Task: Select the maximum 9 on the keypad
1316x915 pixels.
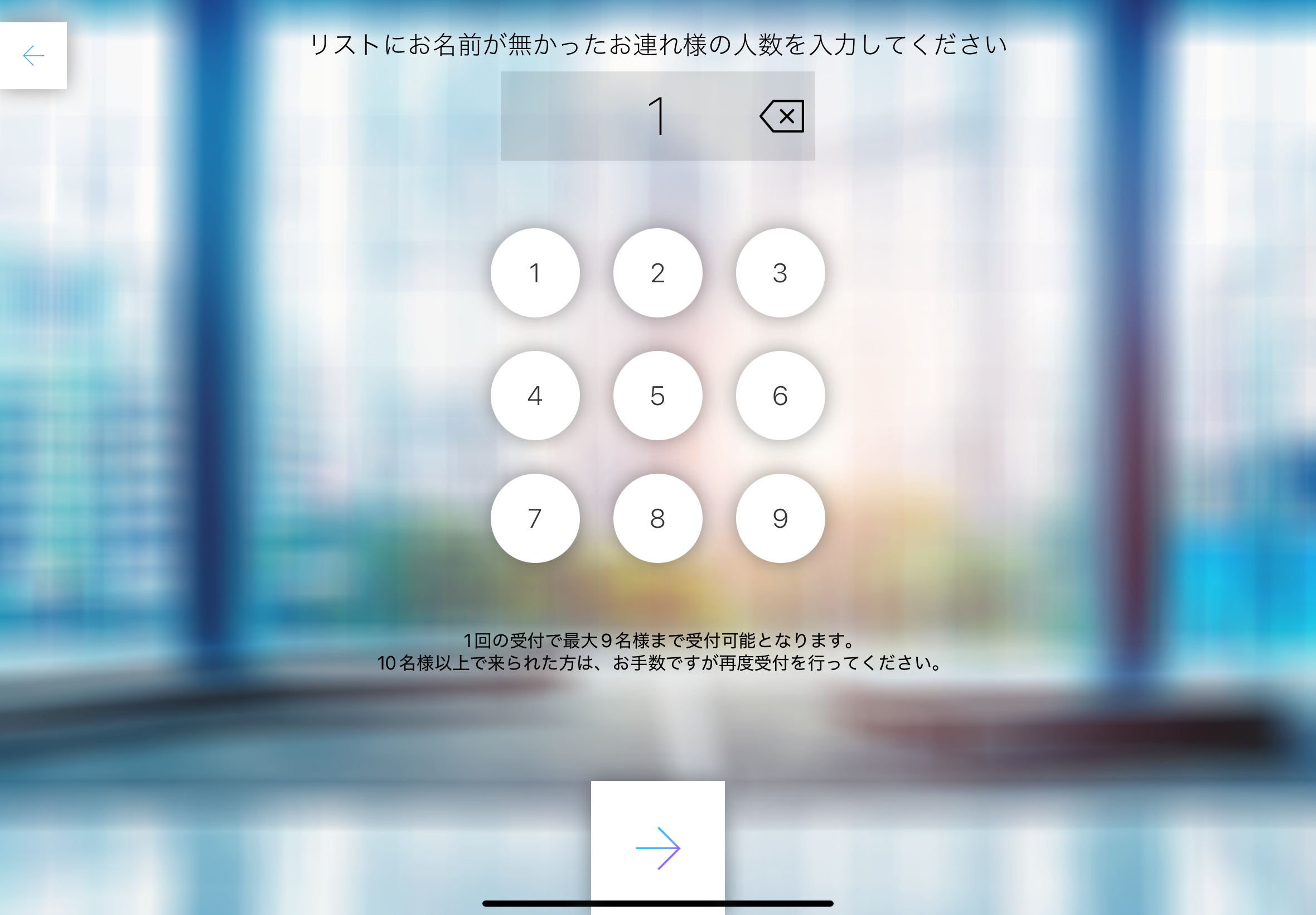Action: tap(780, 518)
